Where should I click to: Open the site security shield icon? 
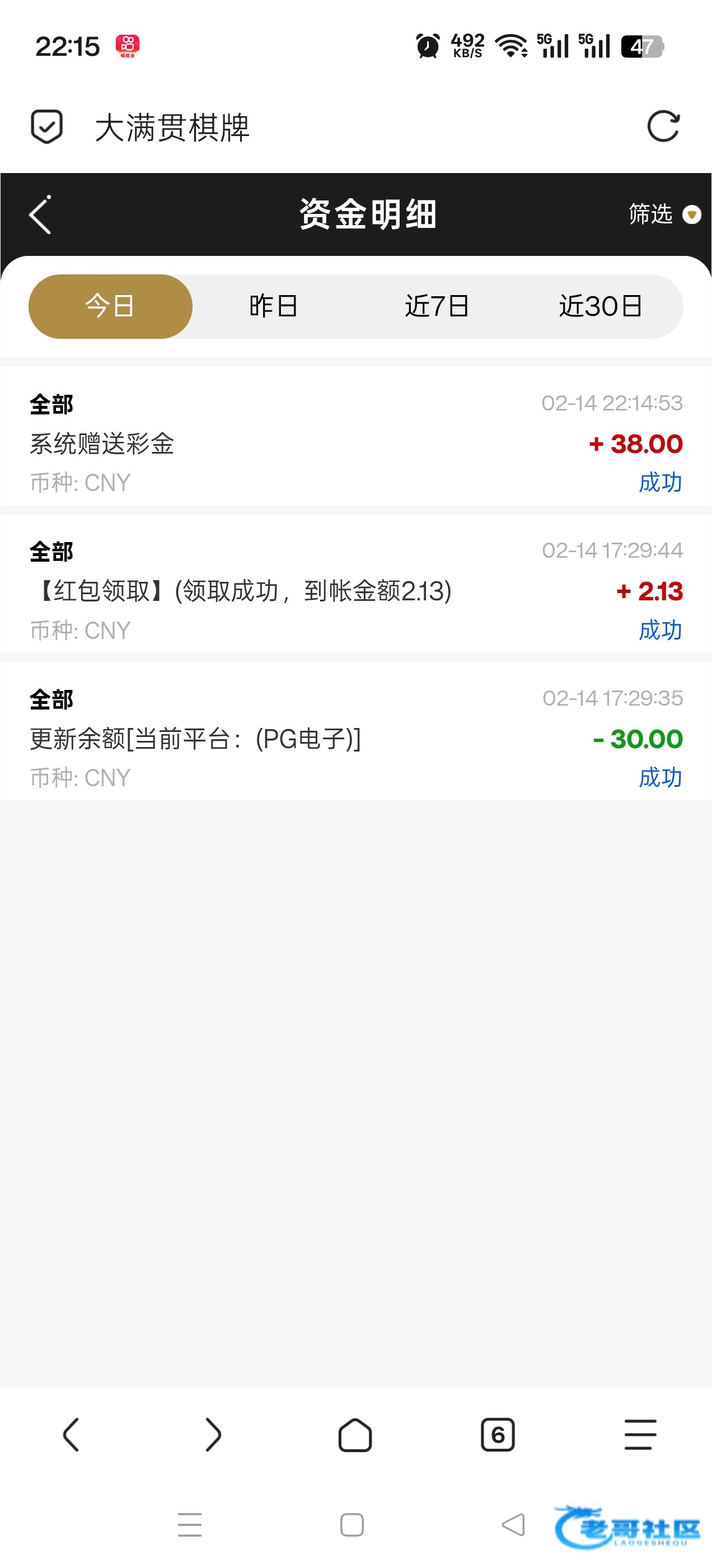(x=47, y=127)
